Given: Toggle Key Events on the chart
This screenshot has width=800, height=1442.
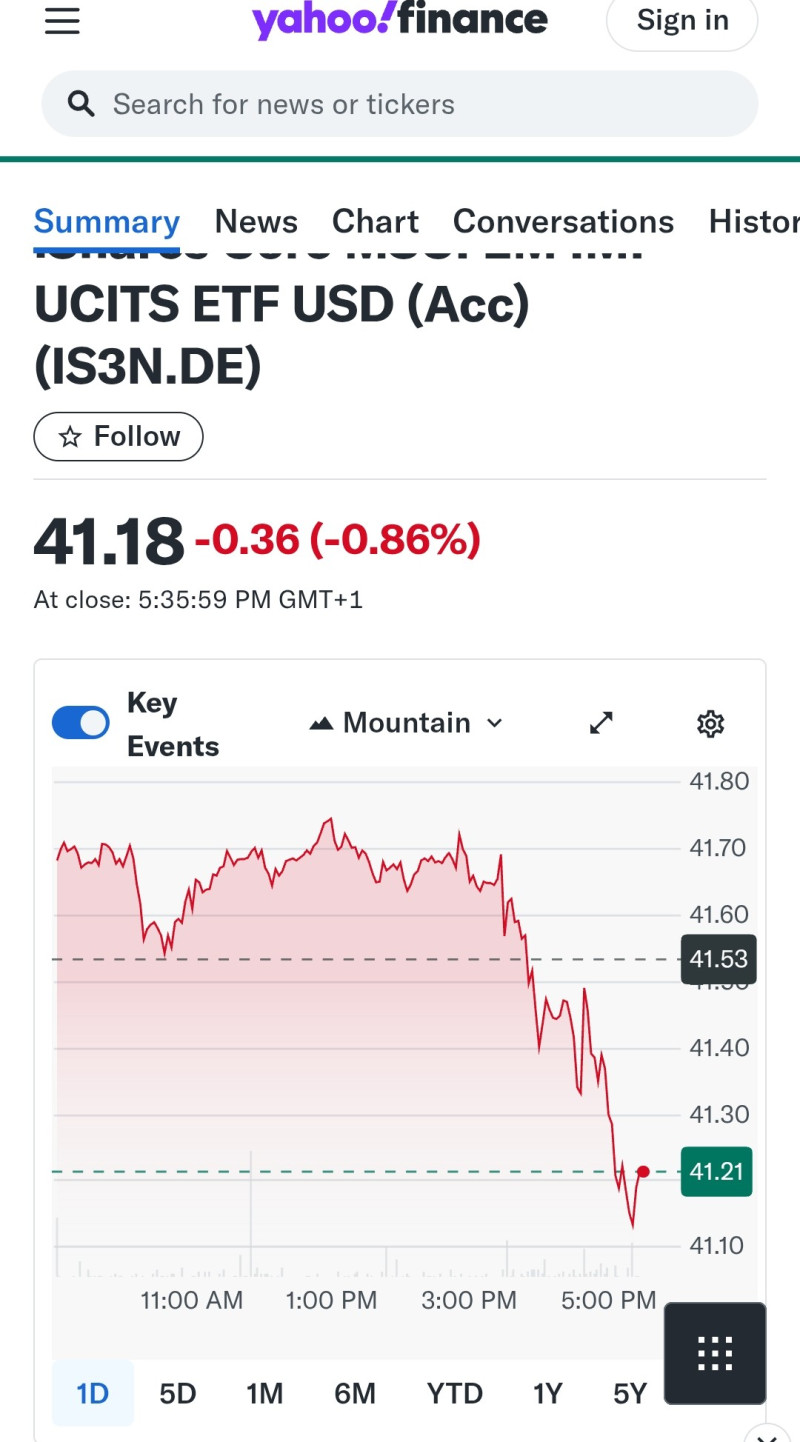Looking at the screenshot, I should 80,722.
